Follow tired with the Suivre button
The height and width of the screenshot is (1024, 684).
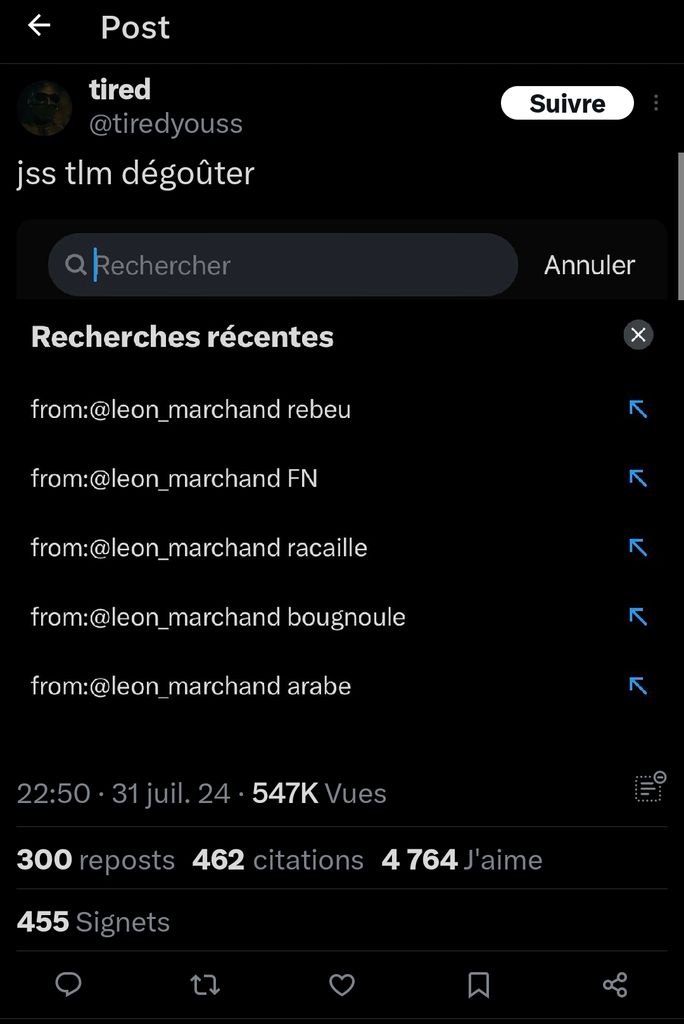click(x=567, y=103)
